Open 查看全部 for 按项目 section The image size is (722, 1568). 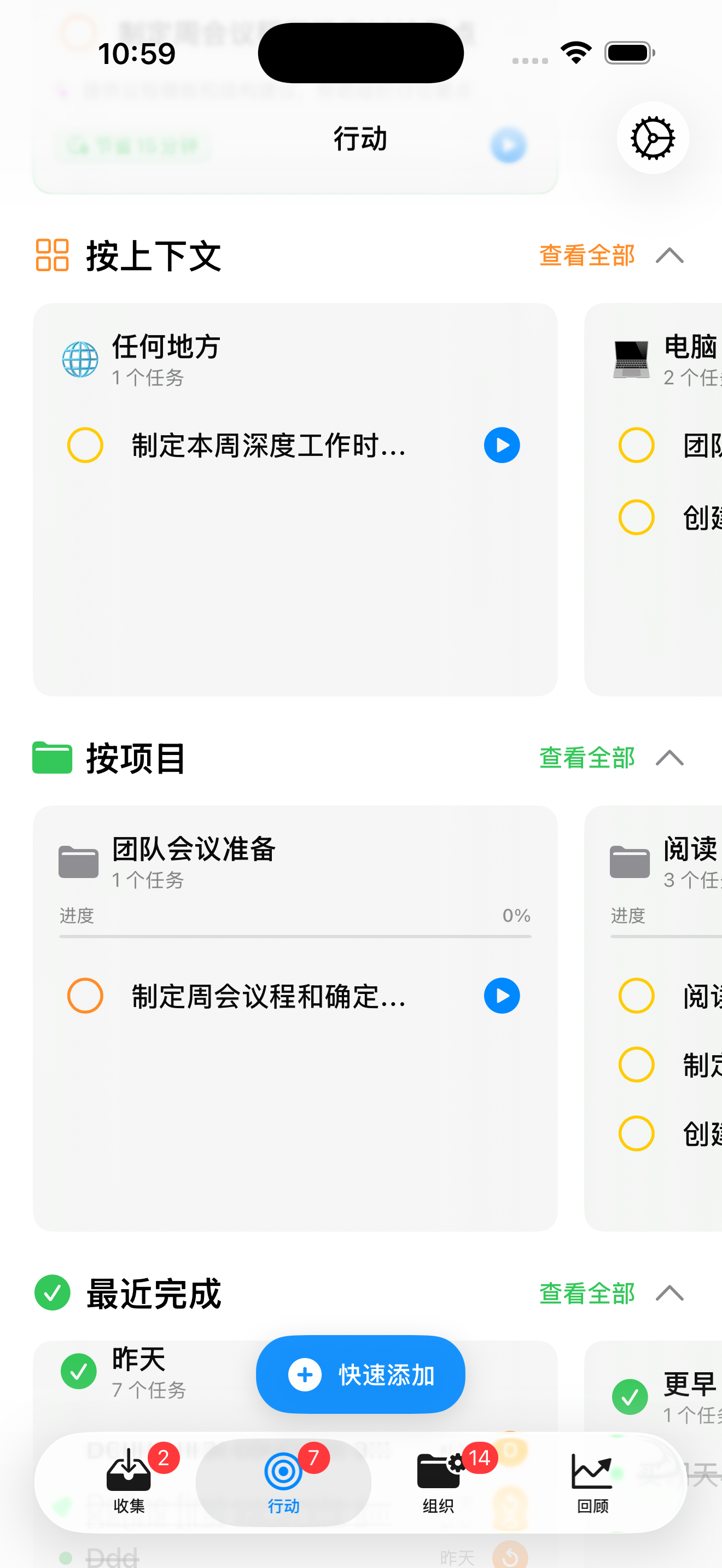pyautogui.click(x=586, y=758)
